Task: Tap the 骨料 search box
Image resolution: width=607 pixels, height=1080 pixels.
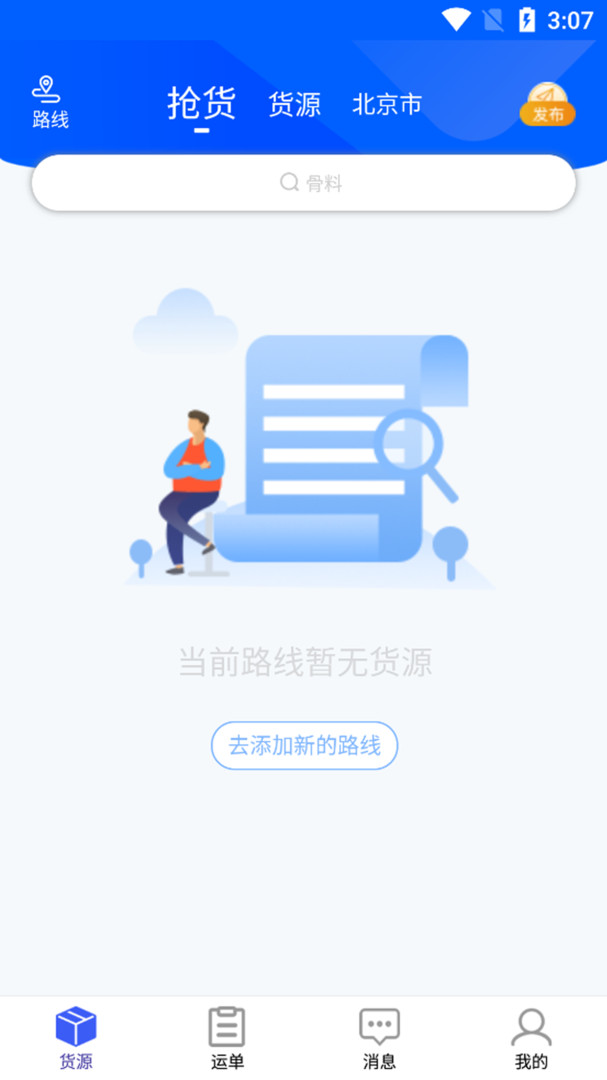Action: [x=304, y=183]
